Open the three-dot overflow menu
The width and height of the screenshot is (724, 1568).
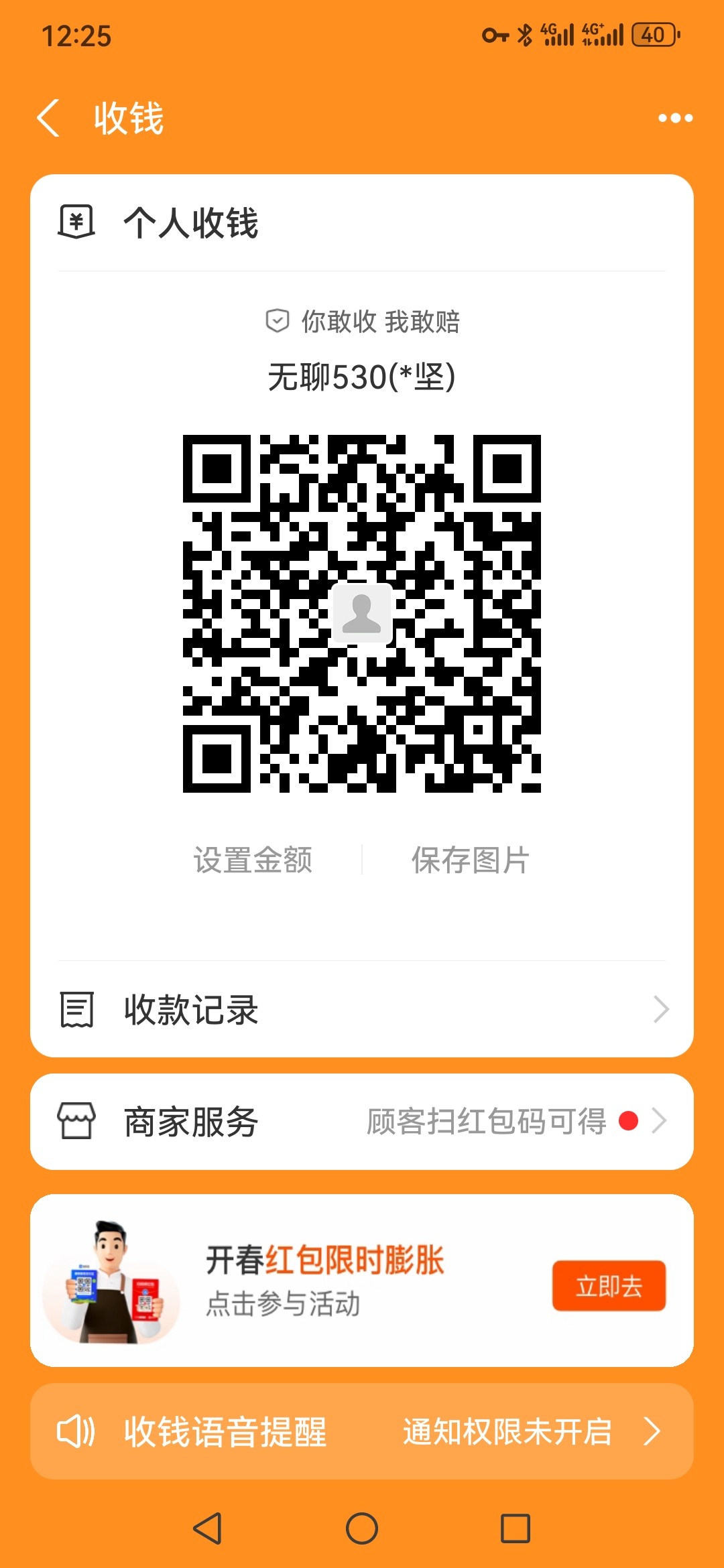pyautogui.click(x=674, y=118)
